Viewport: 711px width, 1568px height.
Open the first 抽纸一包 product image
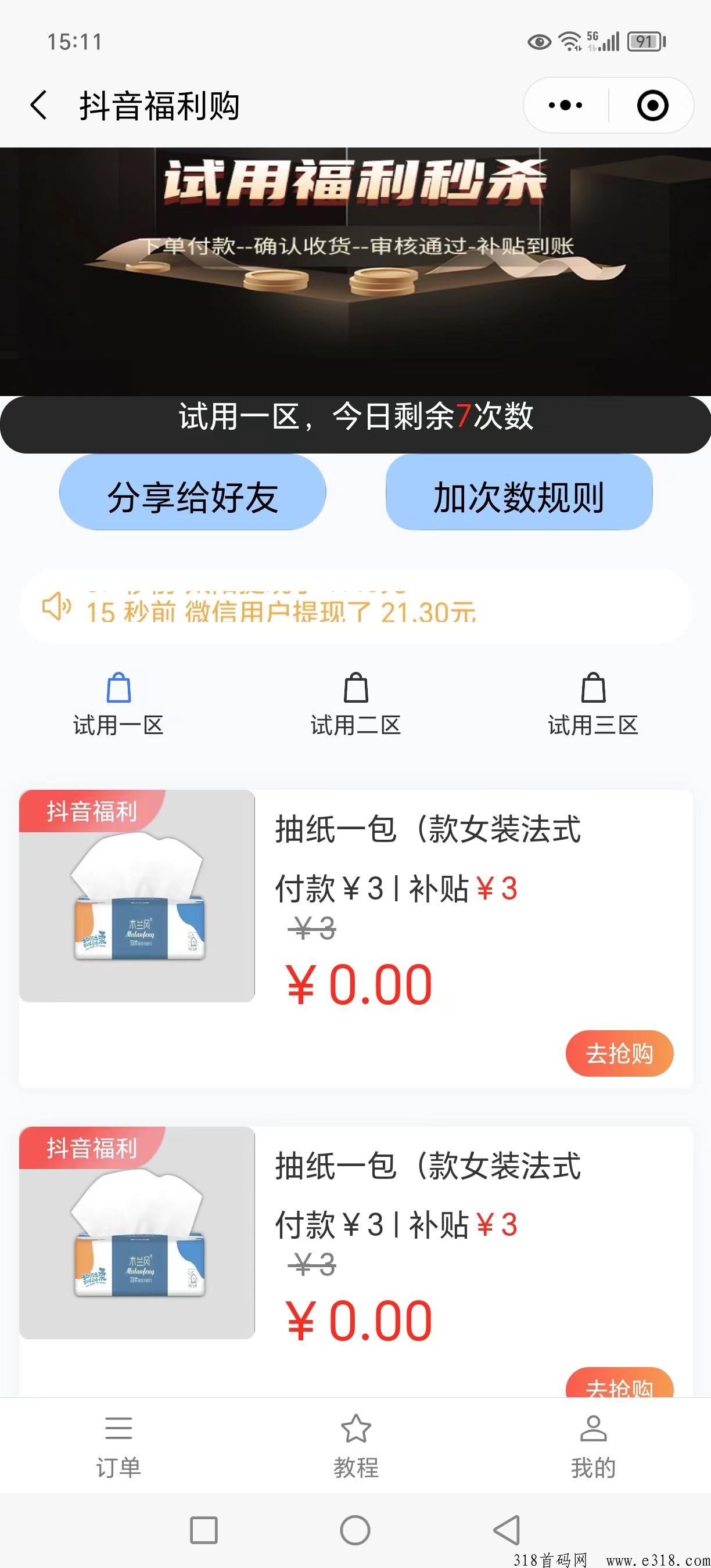click(137, 896)
